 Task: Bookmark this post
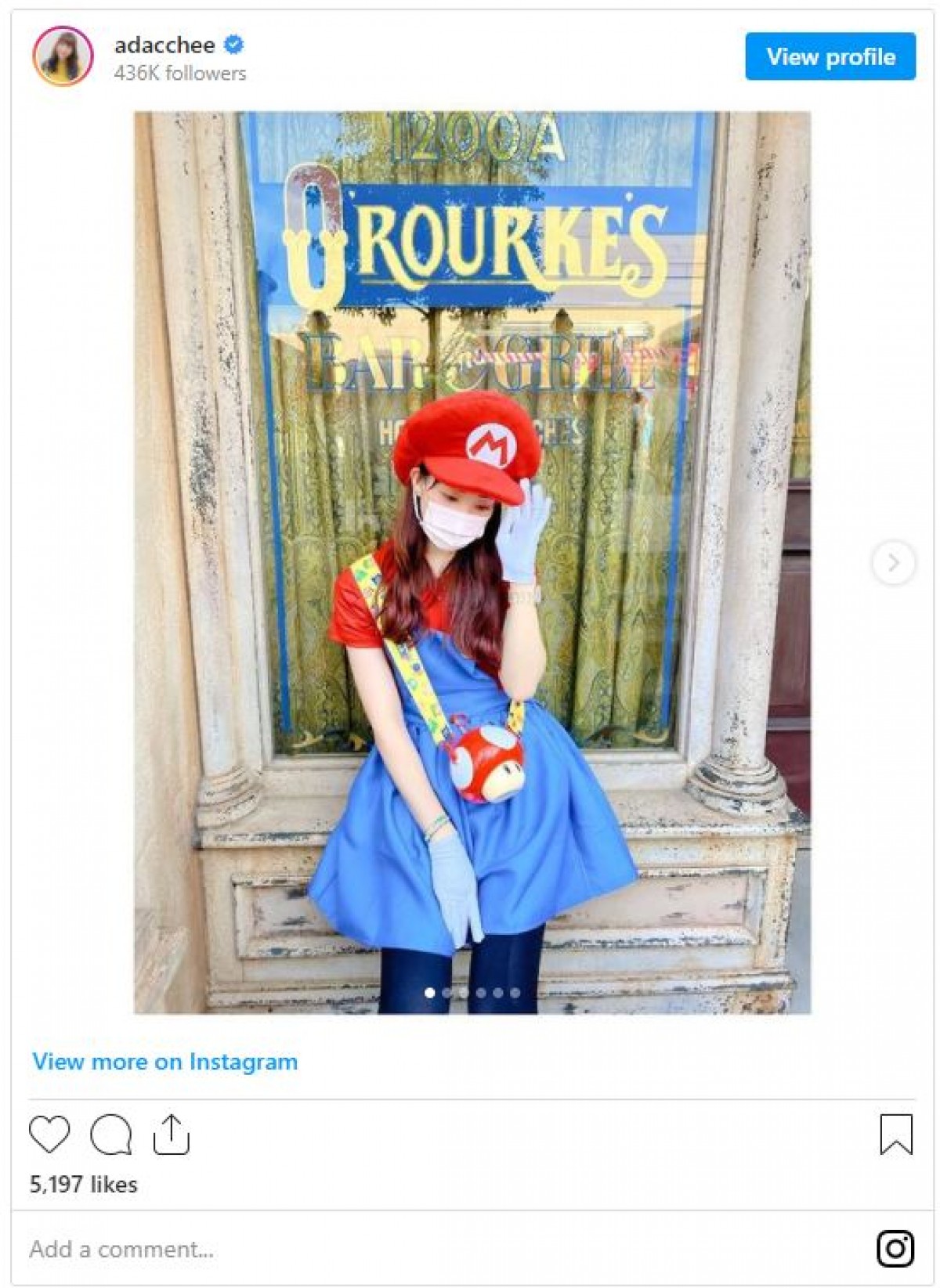(896, 1135)
